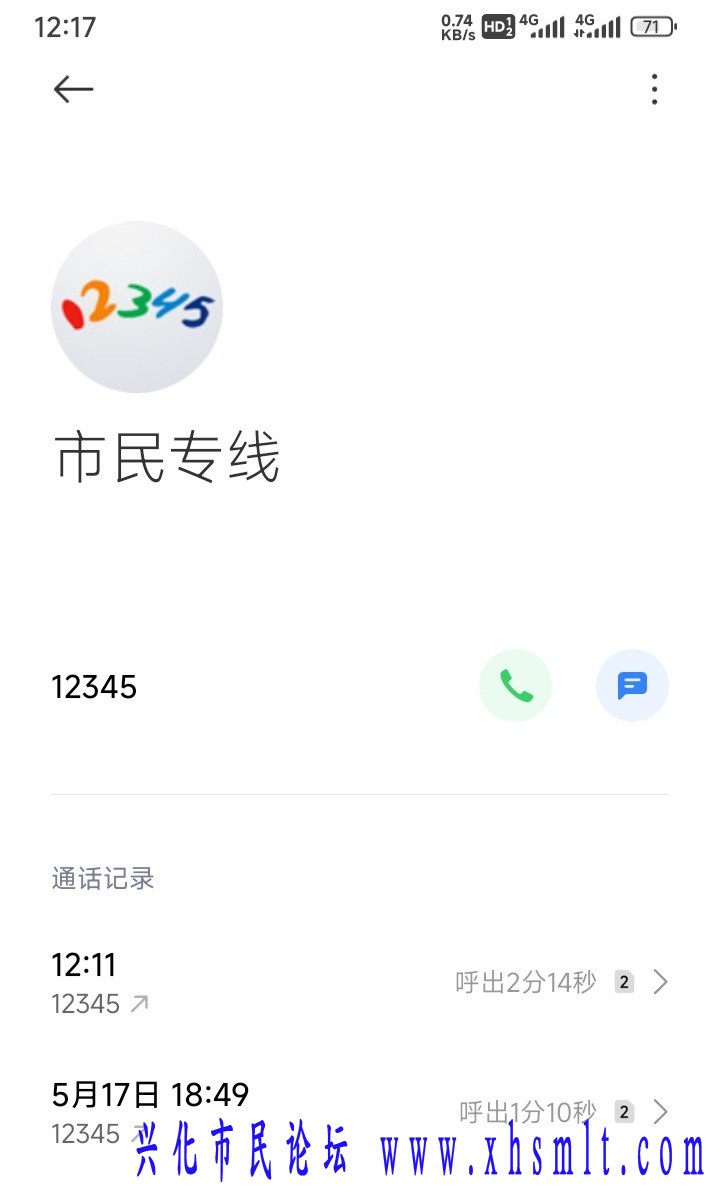Image resolution: width=720 pixels, height=1198 pixels.
Task: Go back with the arrow icon
Action: (73, 90)
